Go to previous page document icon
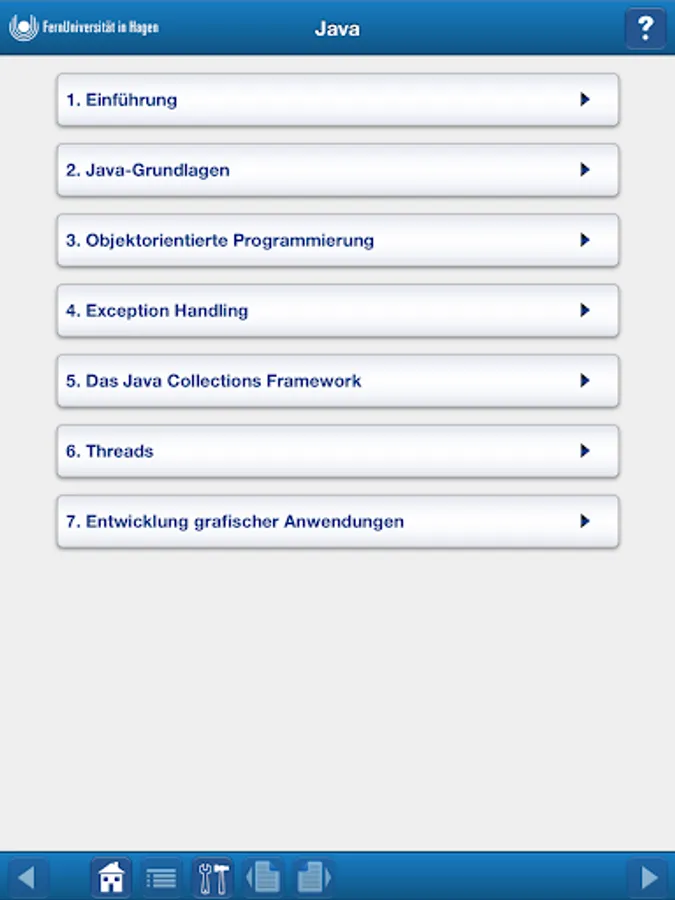Image resolution: width=675 pixels, height=900 pixels. [263, 877]
